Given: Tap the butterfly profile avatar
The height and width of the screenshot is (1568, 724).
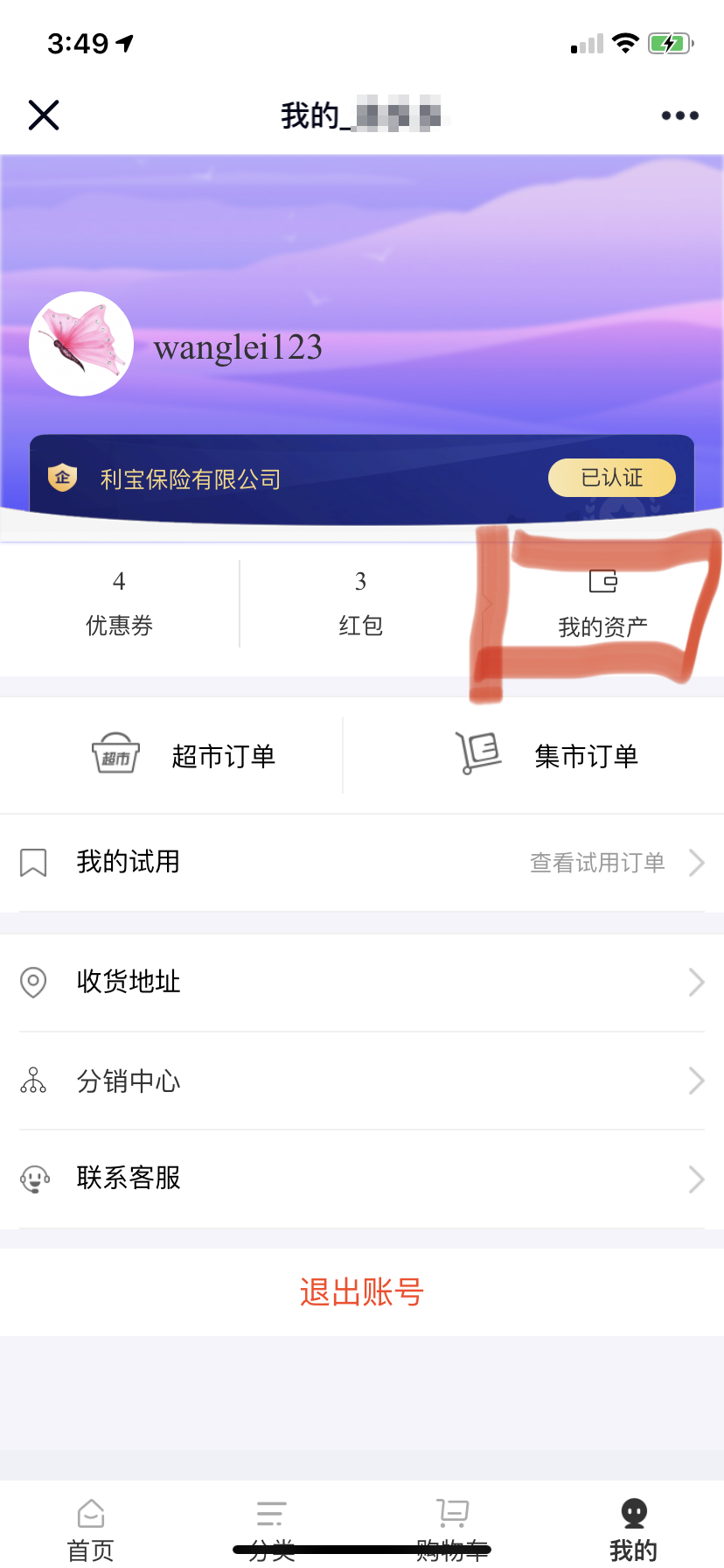Looking at the screenshot, I should (x=81, y=344).
